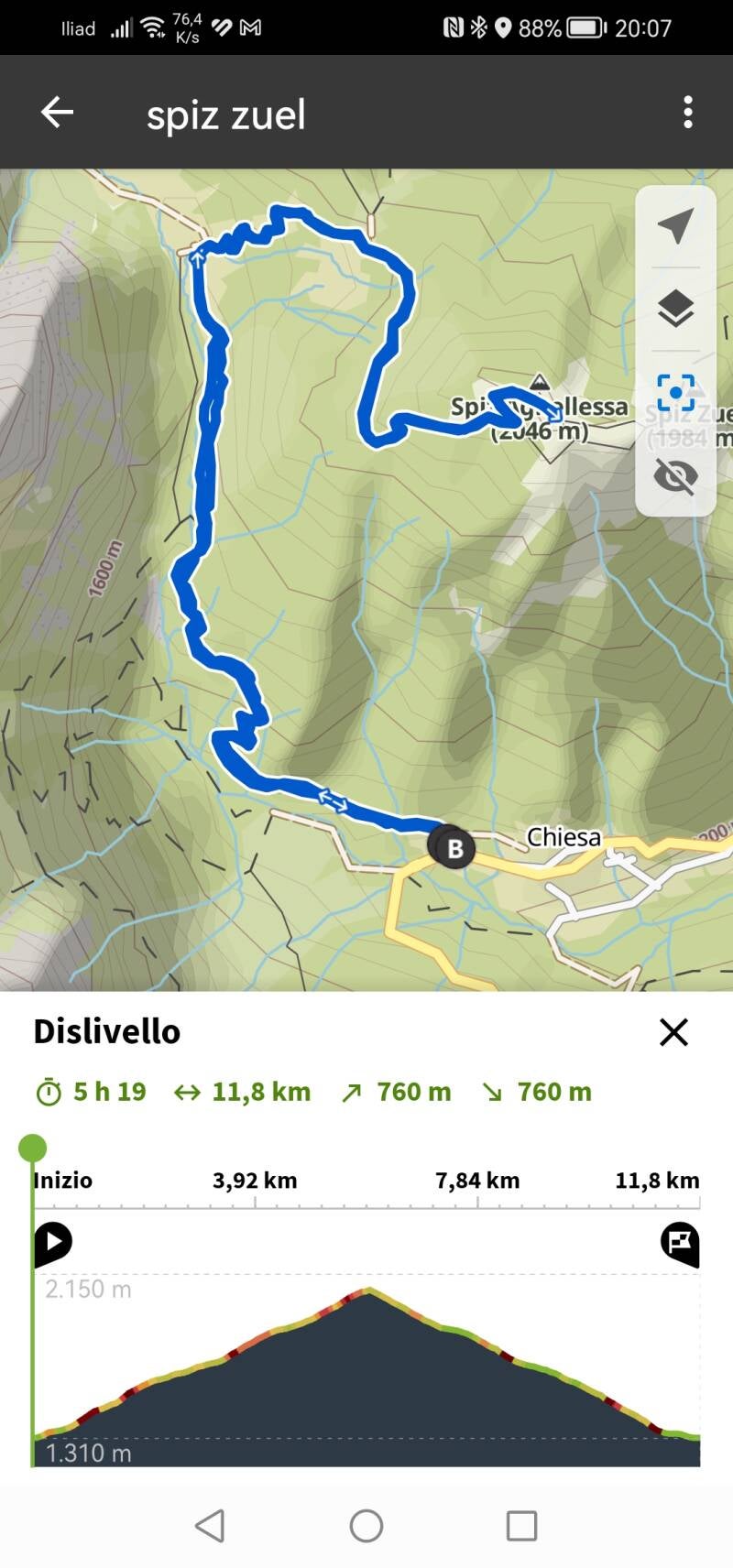Center map on my current location
Viewport: 733px width, 1568px height.
pos(675,226)
